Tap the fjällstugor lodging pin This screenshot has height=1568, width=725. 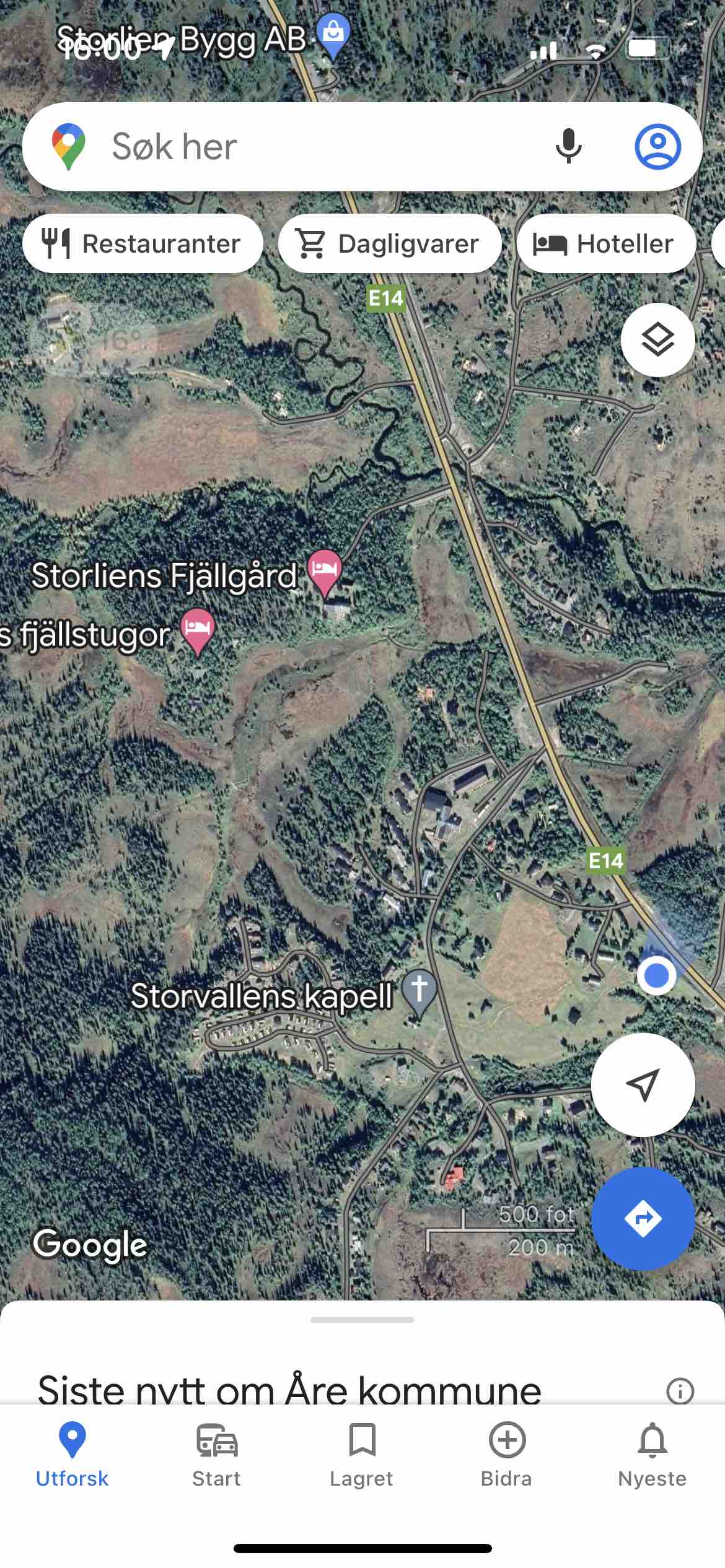click(x=197, y=629)
